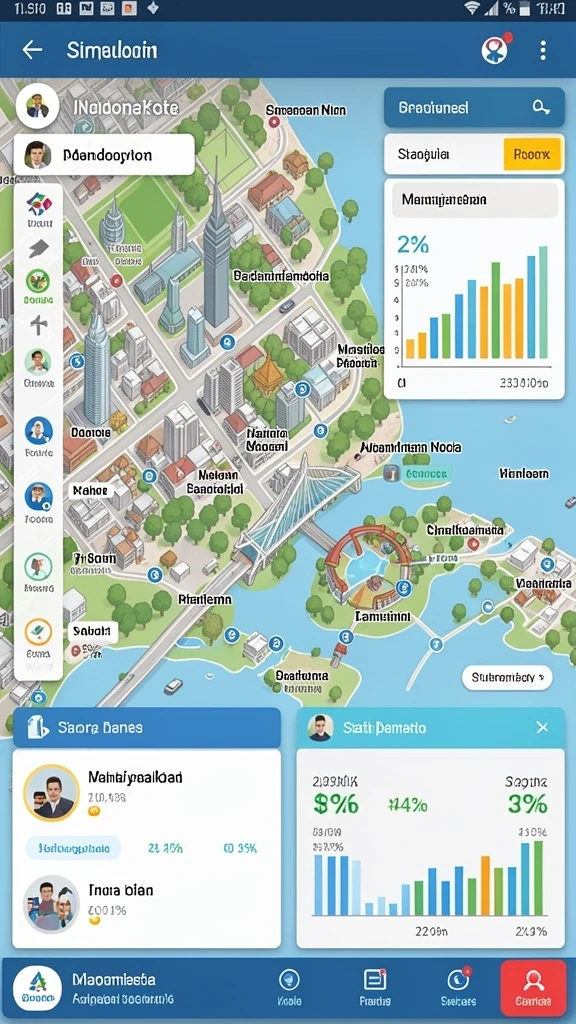Select the red highlighted tab in the bottom bar

click(533, 987)
